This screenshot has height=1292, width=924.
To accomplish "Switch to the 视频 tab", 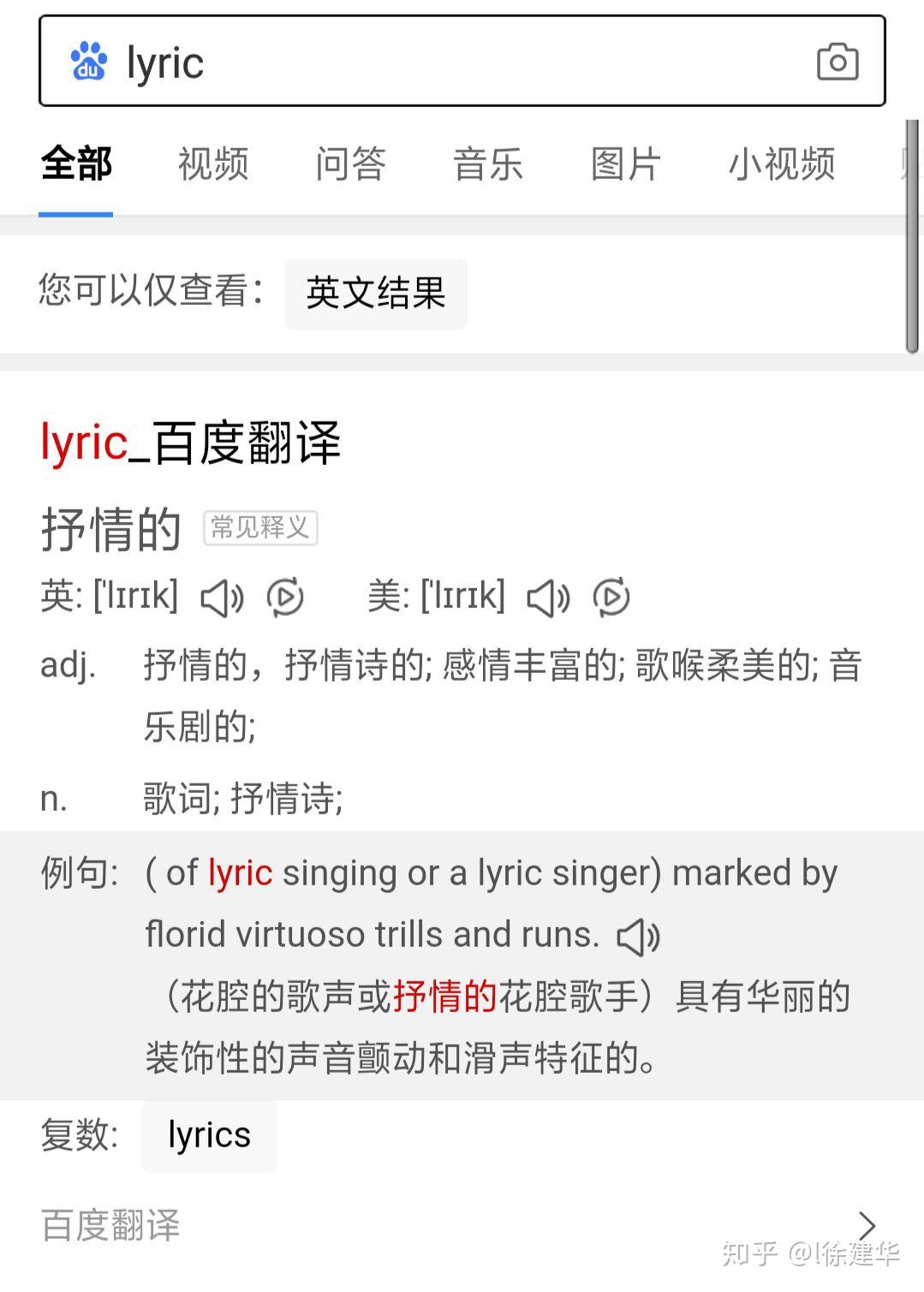I will coord(212,164).
